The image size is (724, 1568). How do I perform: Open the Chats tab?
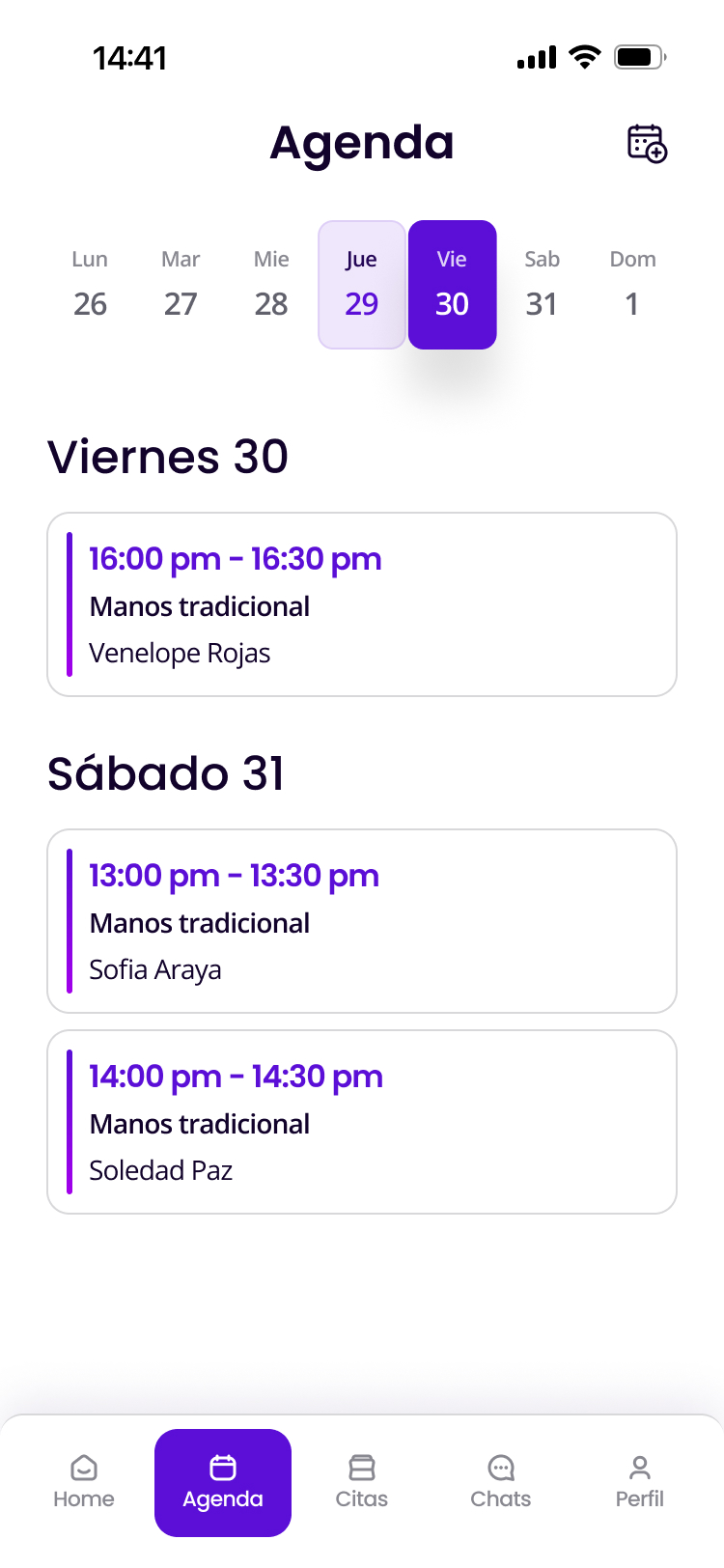click(x=501, y=1482)
